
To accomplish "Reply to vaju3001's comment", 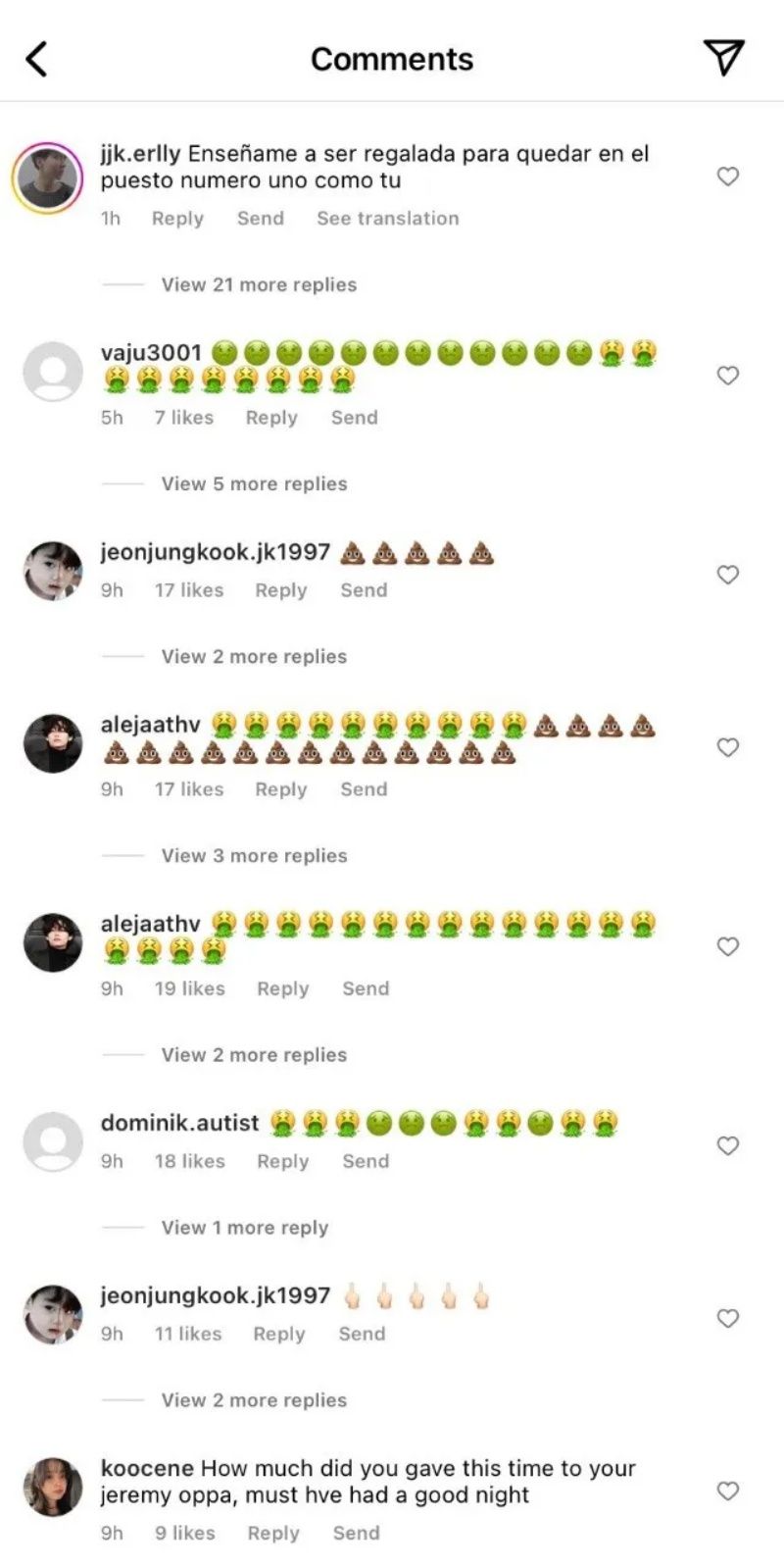I will (271, 418).
